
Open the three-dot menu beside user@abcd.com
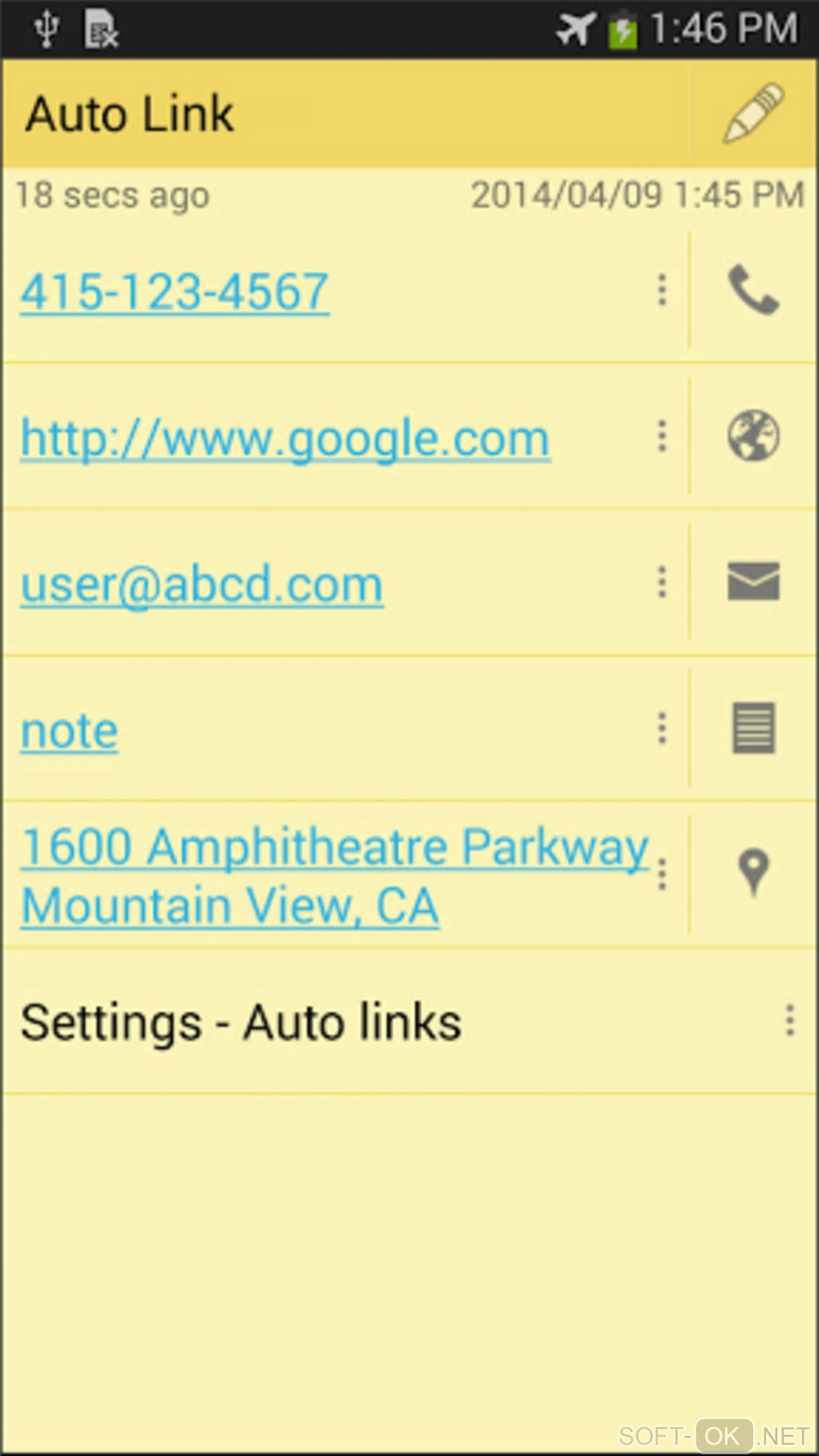[x=662, y=582]
